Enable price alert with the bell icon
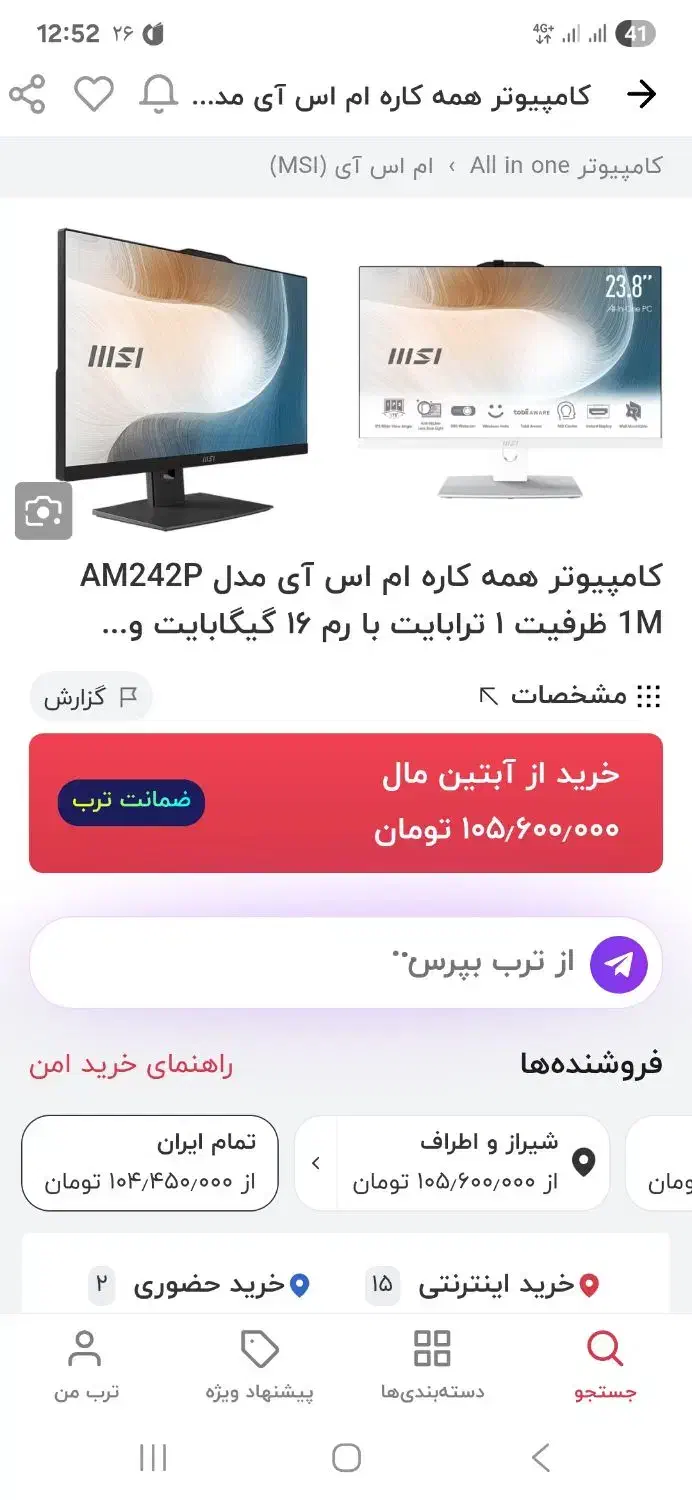The width and height of the screenshot is (692, 1500). point(158,95)
